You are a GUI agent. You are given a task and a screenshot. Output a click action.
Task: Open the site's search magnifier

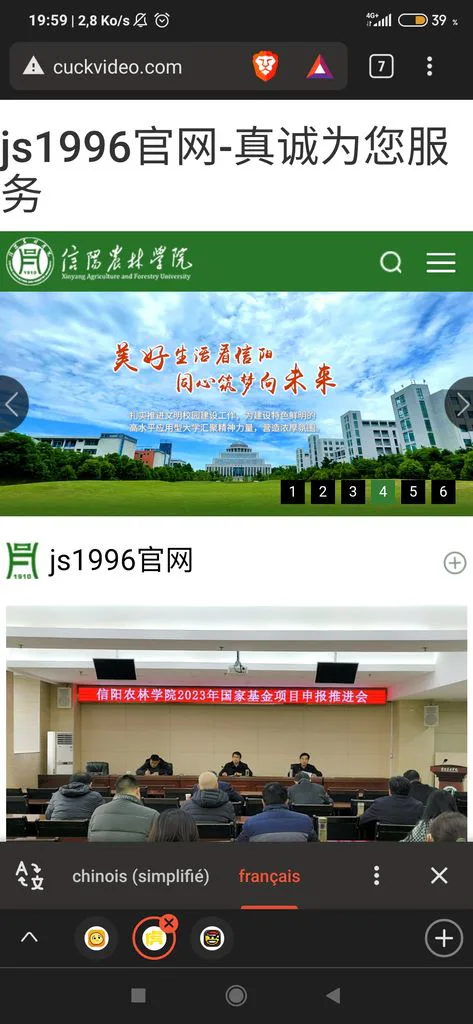pyautogui.click(x=391, y=263)
